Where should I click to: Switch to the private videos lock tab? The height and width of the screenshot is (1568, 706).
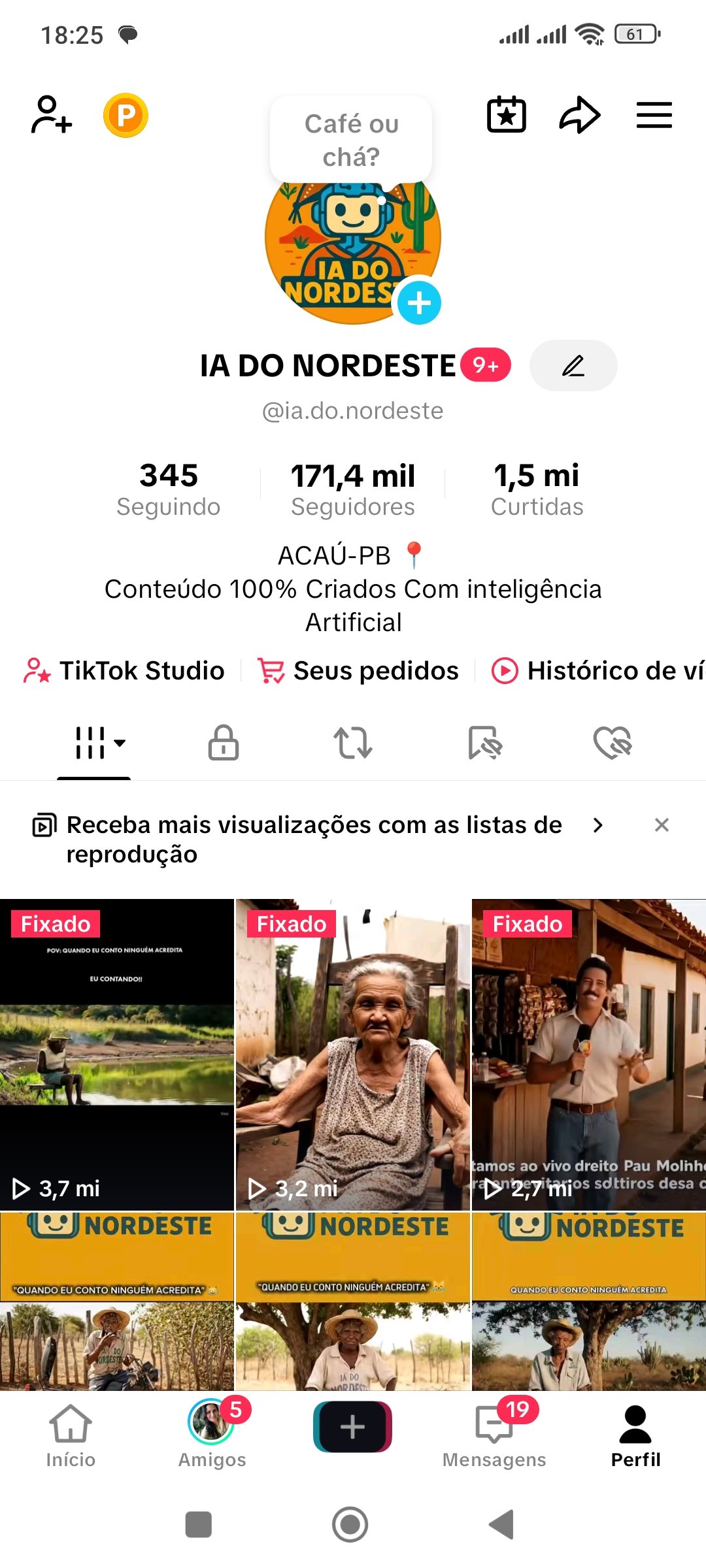(224, 743)
